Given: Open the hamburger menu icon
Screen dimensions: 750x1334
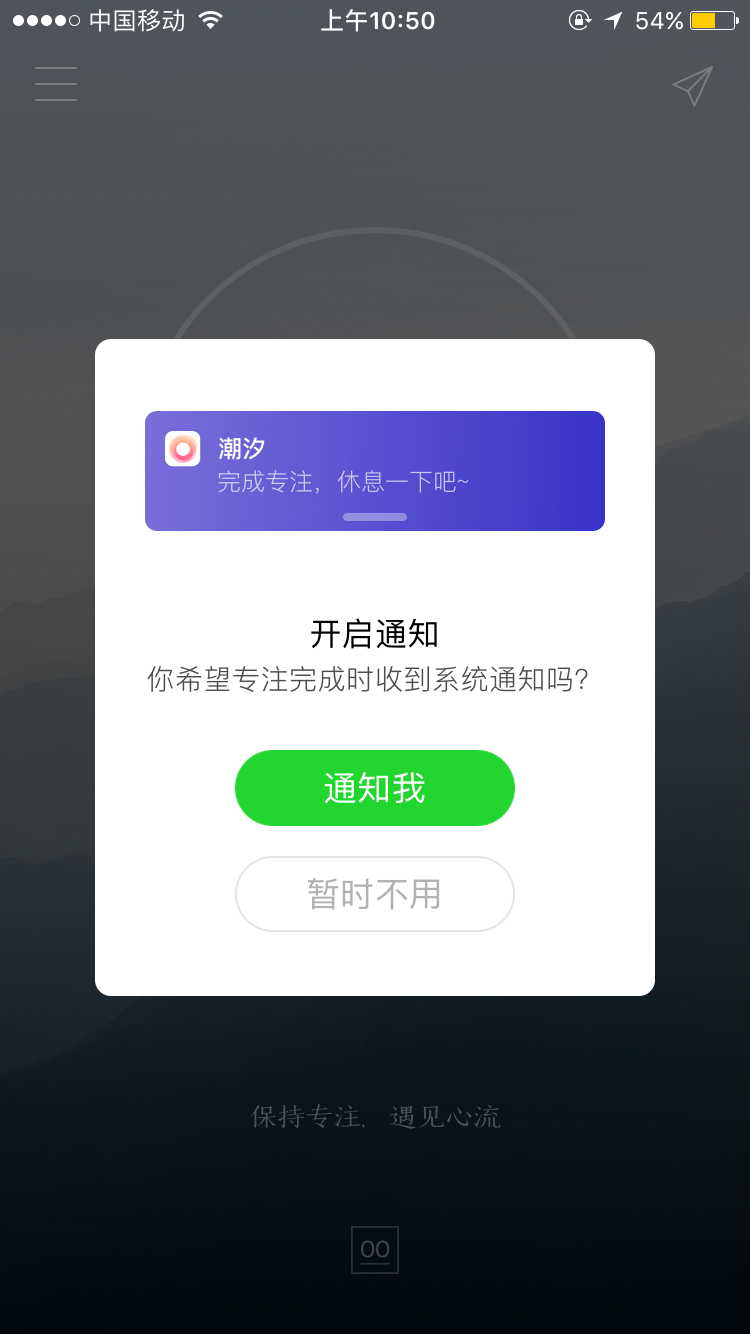Looking at the screenshot, I should pos(56,84).
